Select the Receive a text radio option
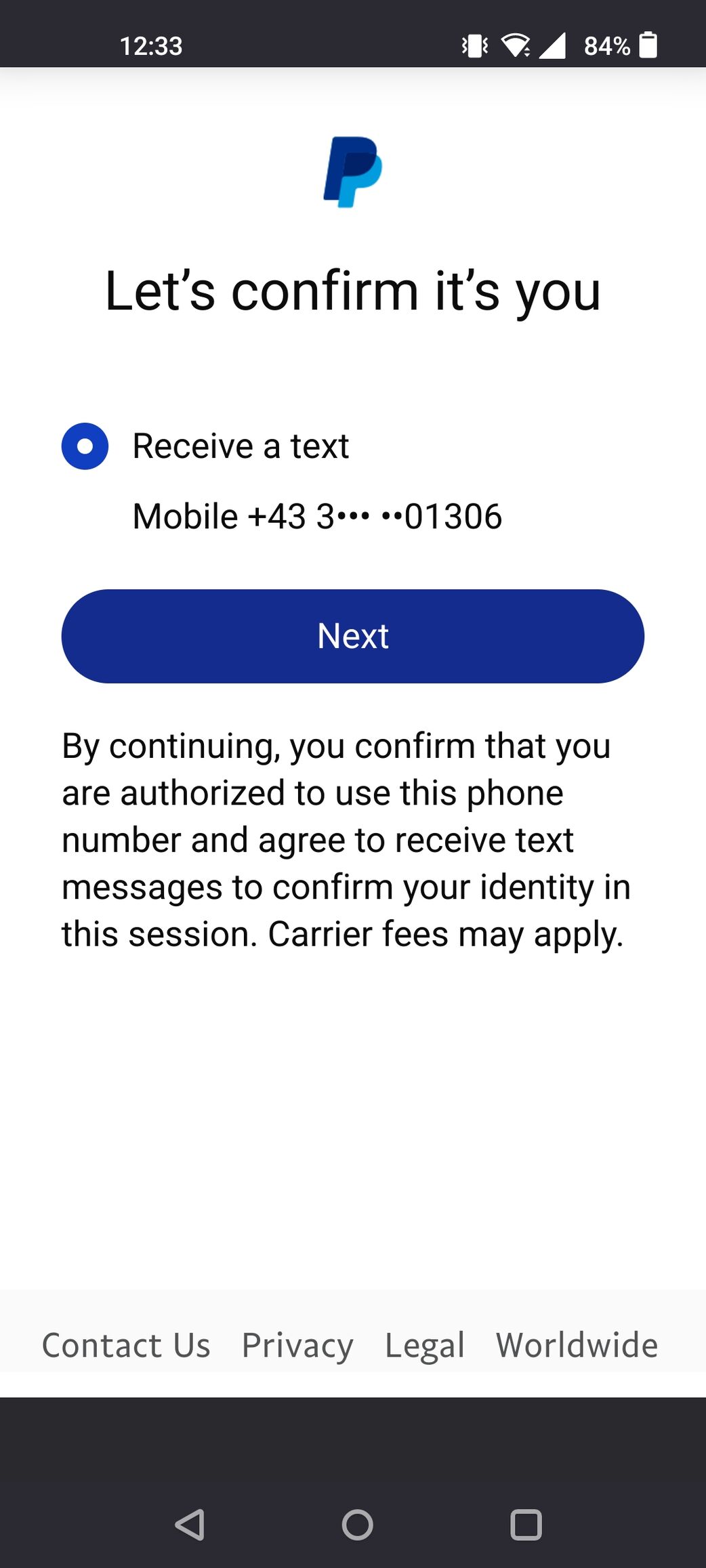706x1568 pixels. 85,446
